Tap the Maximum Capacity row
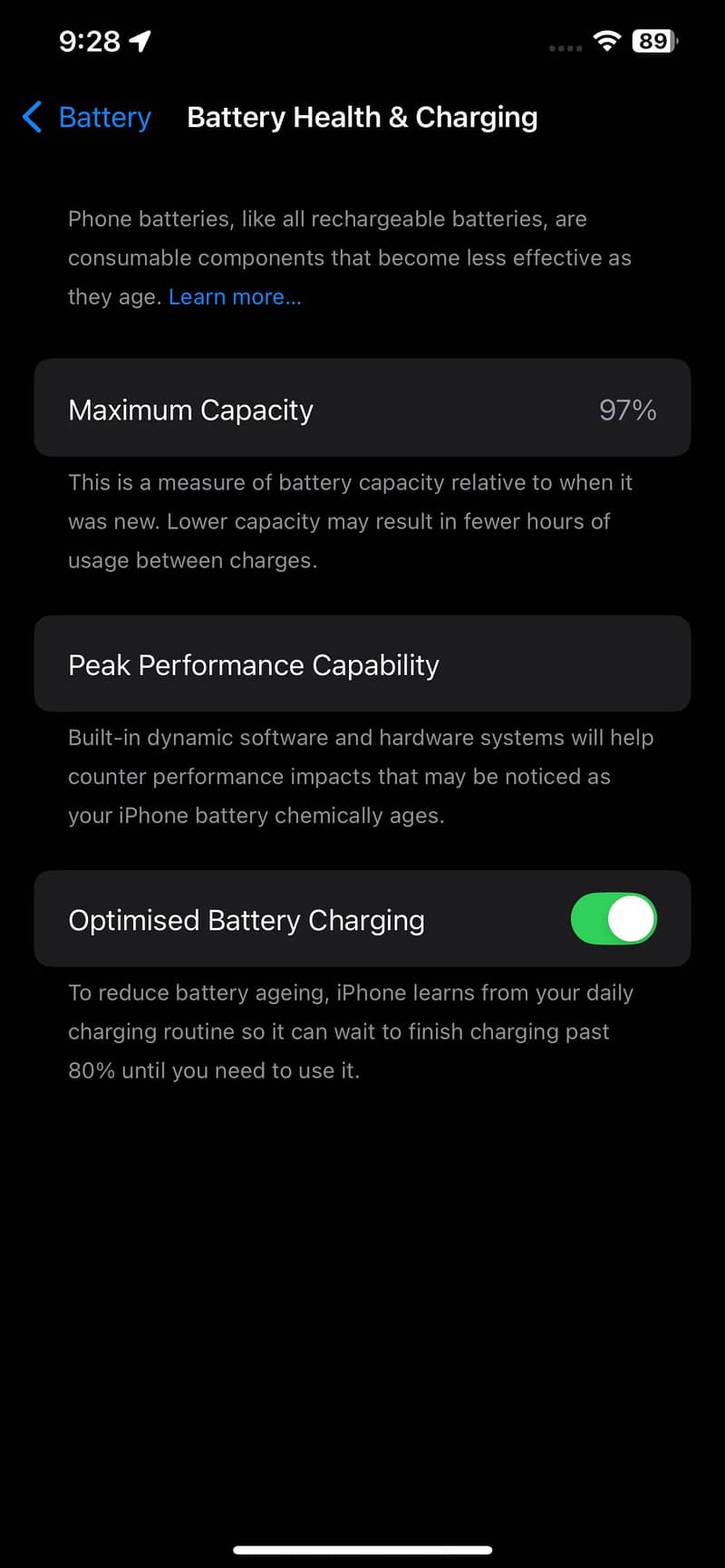 click(x=362, y=409)
